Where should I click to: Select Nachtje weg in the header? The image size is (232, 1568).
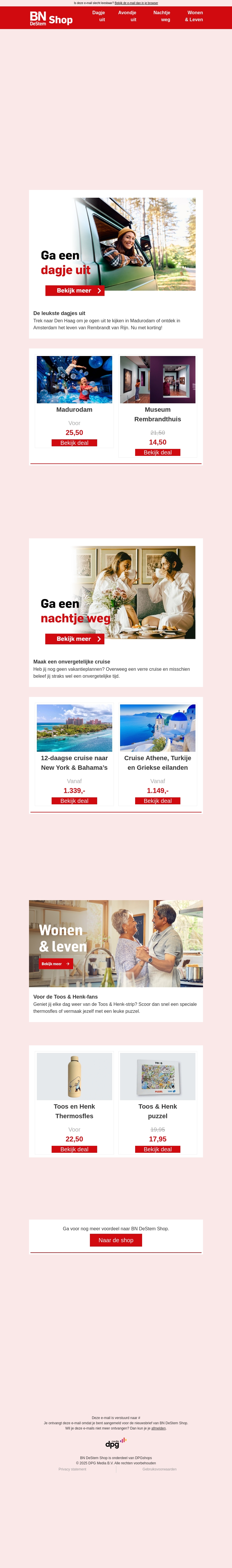pyautogui.click(x=162, y=16)
